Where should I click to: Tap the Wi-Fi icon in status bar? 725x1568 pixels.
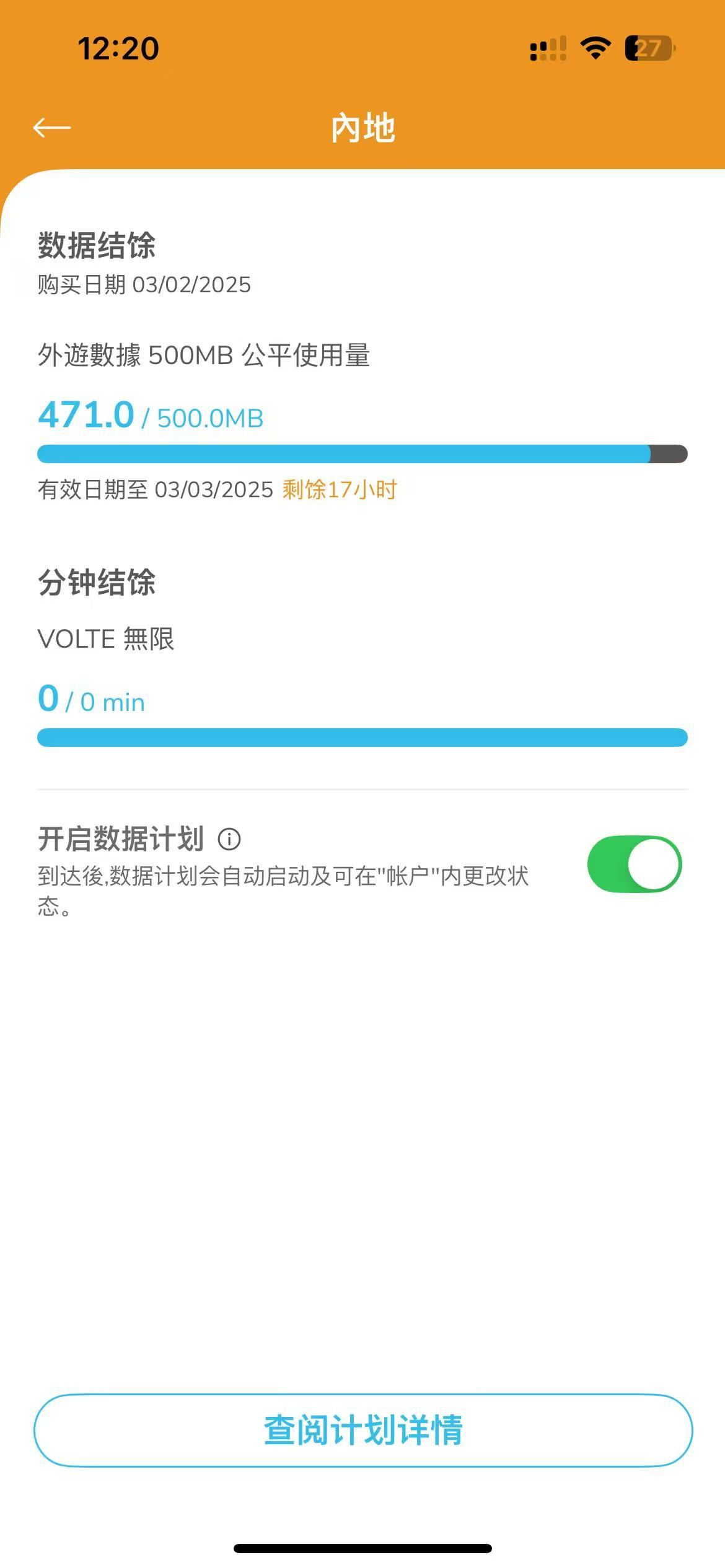point(593,48)
